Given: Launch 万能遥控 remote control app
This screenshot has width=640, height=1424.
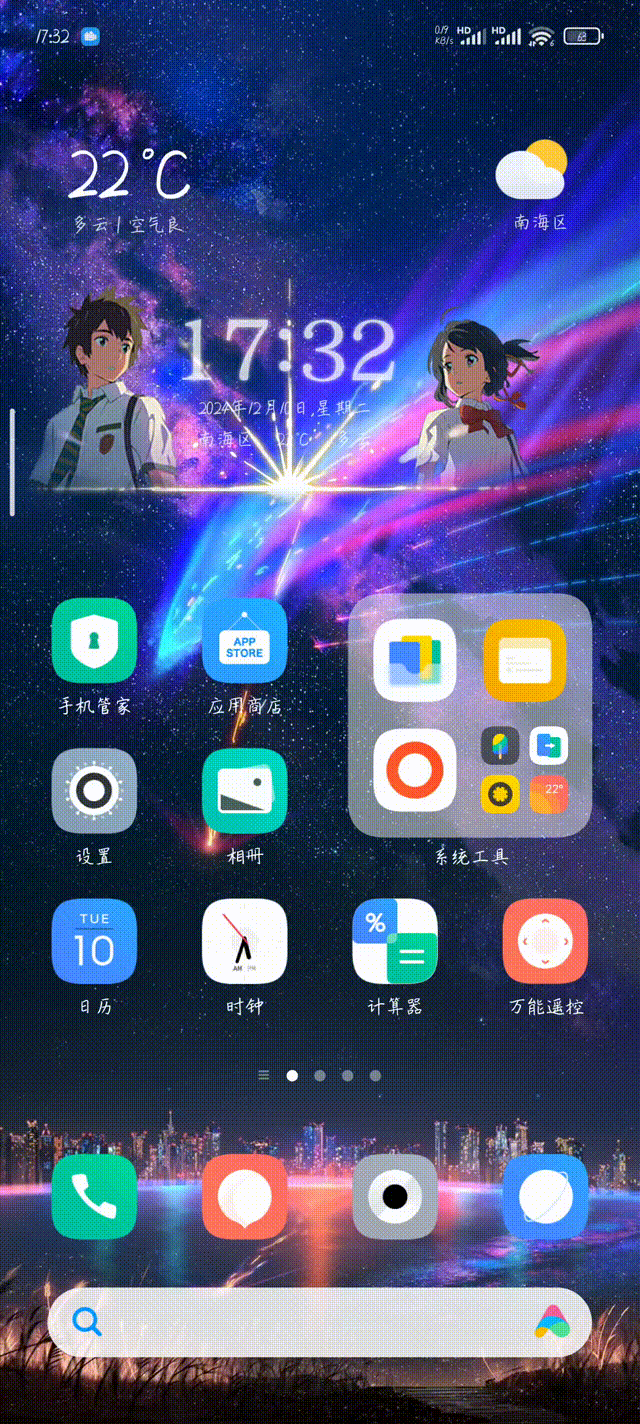Looking at the screenshot, I should point(545,941).
